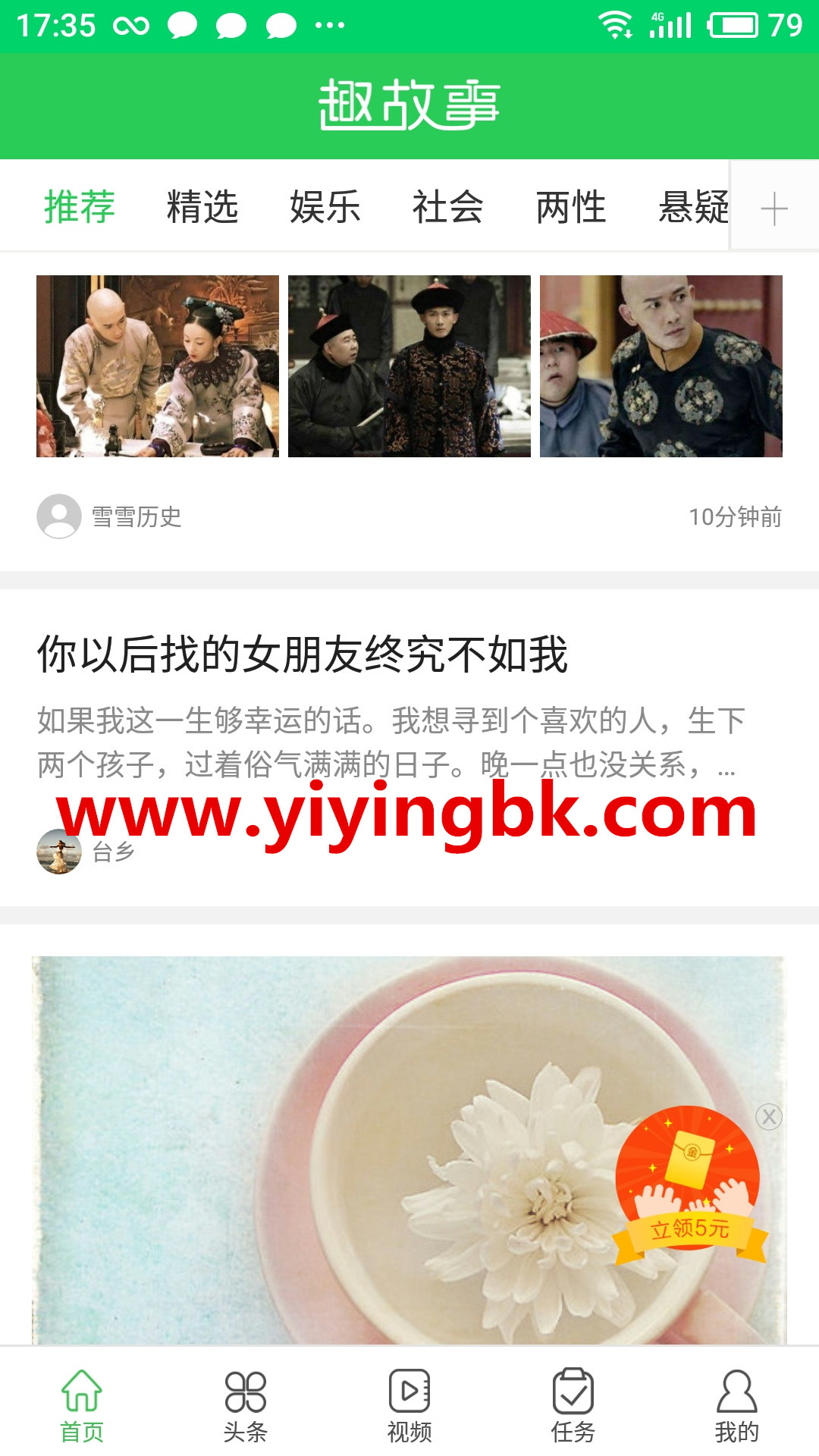Open the 雪雪历史 article with palace photos
The width and height of the screenshot is (819, 1456).
pyautogui.click(x=409, y=366)
